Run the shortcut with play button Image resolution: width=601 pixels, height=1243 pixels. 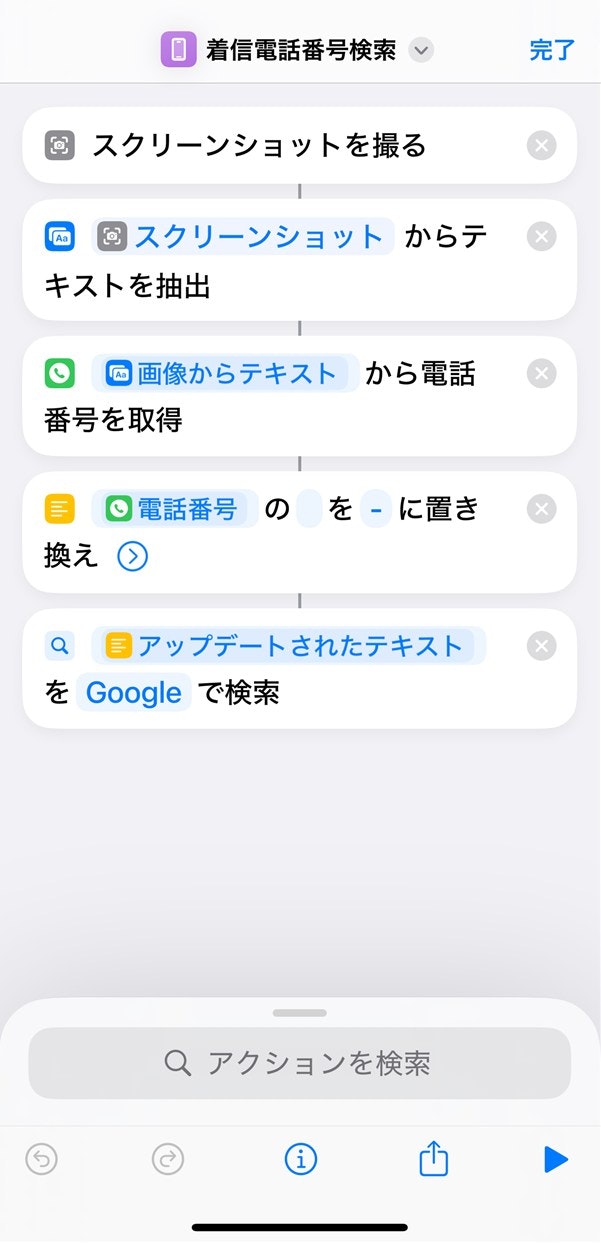pyautogui.click(x=555, y=1159)
